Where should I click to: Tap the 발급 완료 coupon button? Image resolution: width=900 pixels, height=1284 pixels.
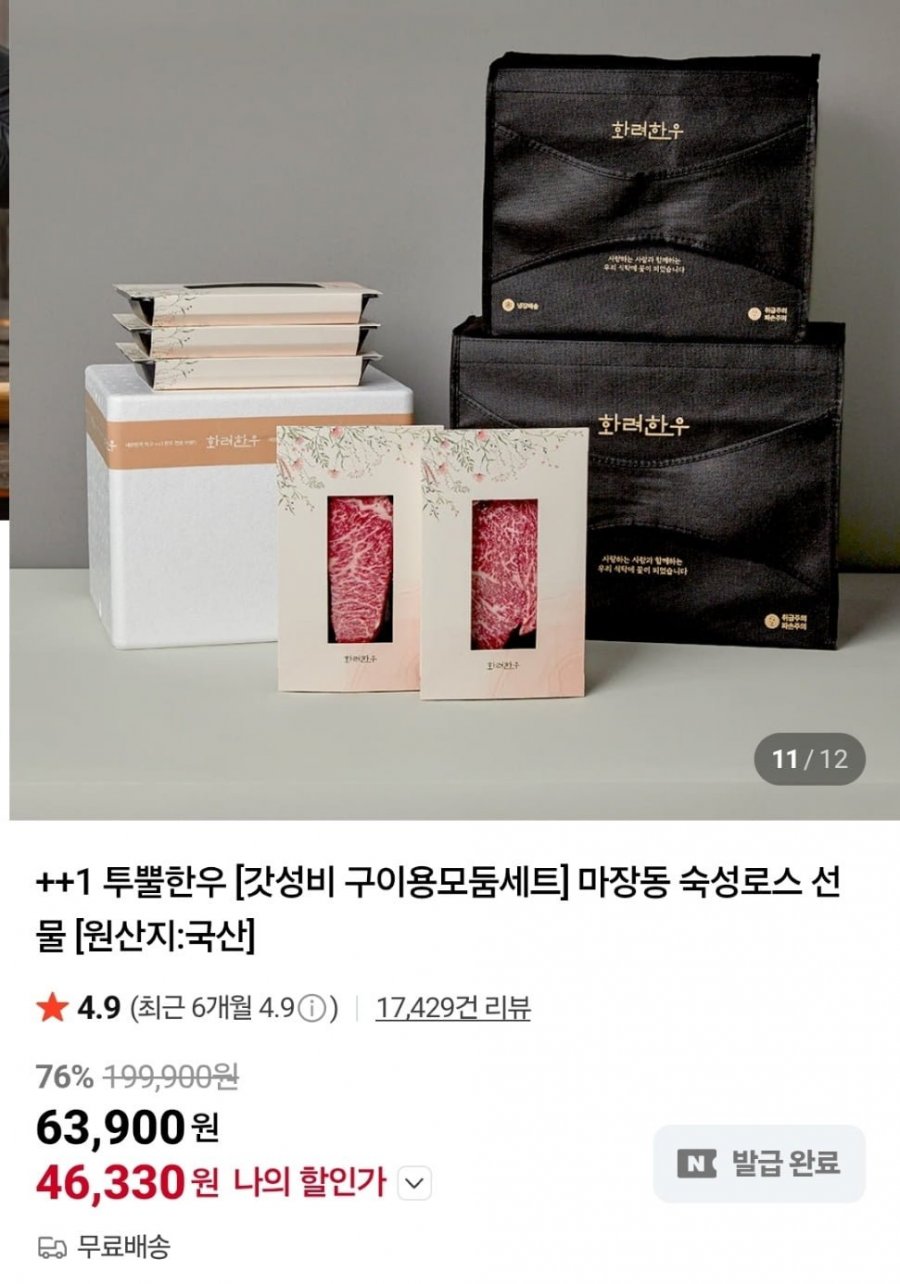(x=759, y=1163)
